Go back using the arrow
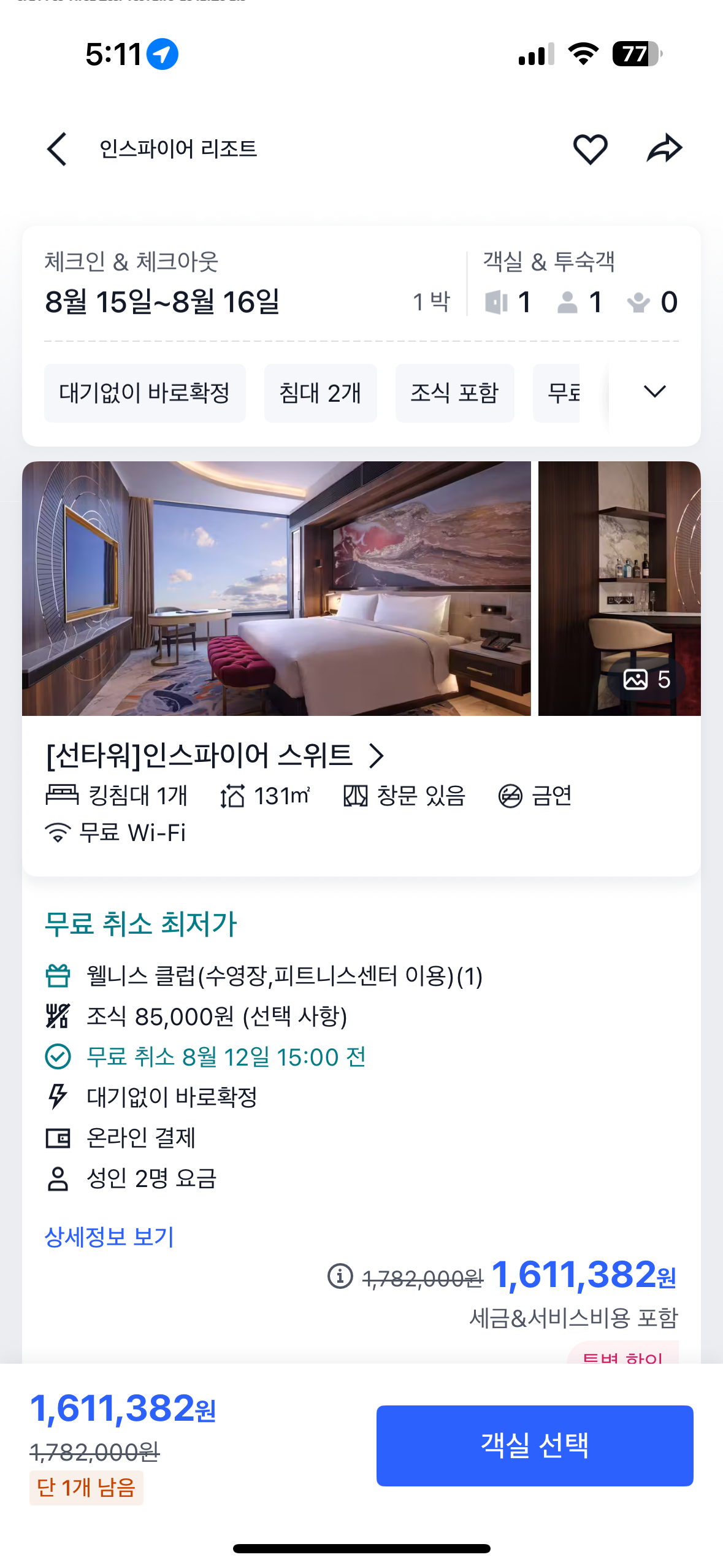The height and width of the screenshot is (1568, 723). click(x=57, y=149)
